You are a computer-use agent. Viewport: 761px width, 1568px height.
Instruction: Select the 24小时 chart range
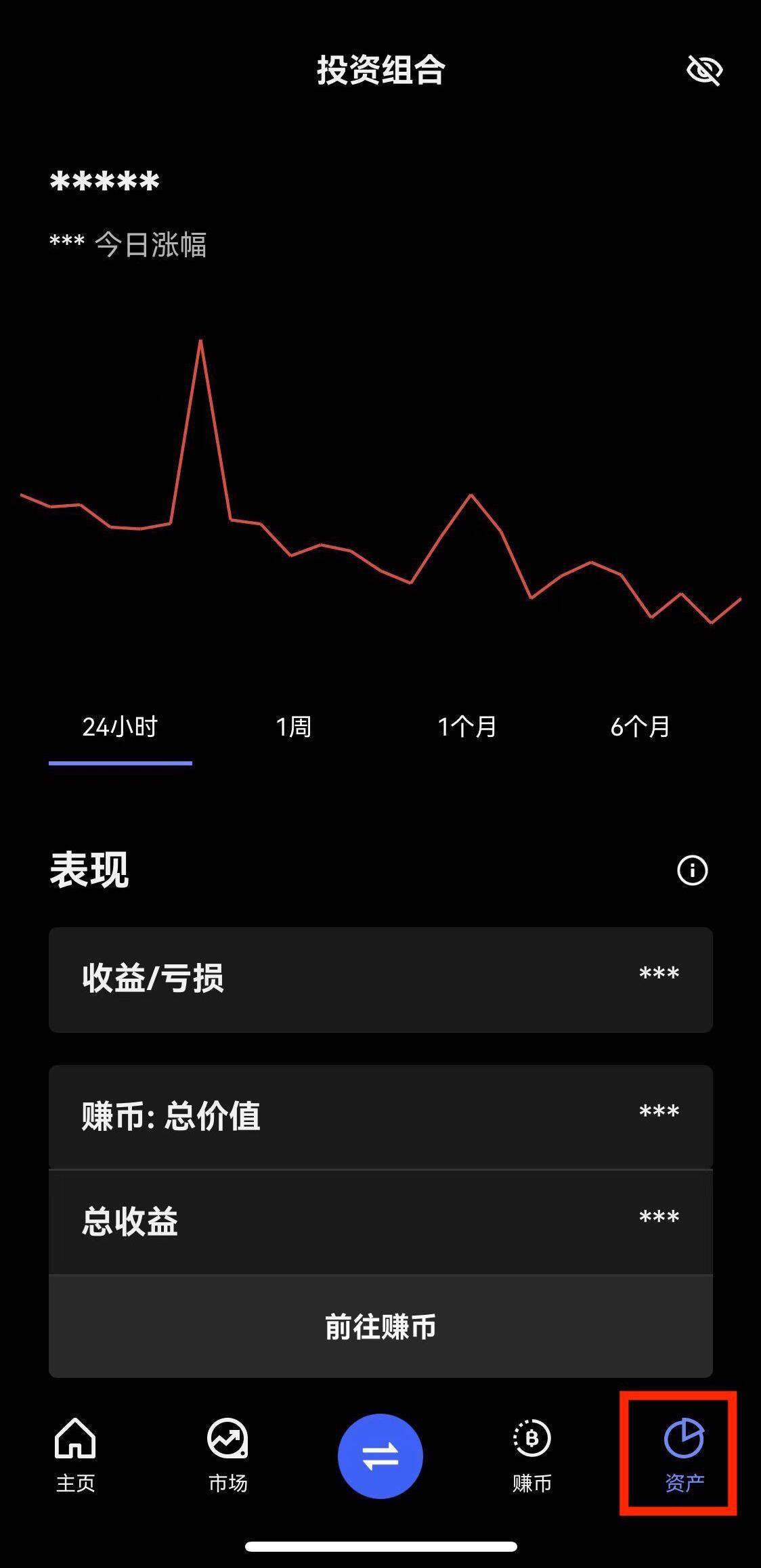pyautogui.click(x=121, y=727)
